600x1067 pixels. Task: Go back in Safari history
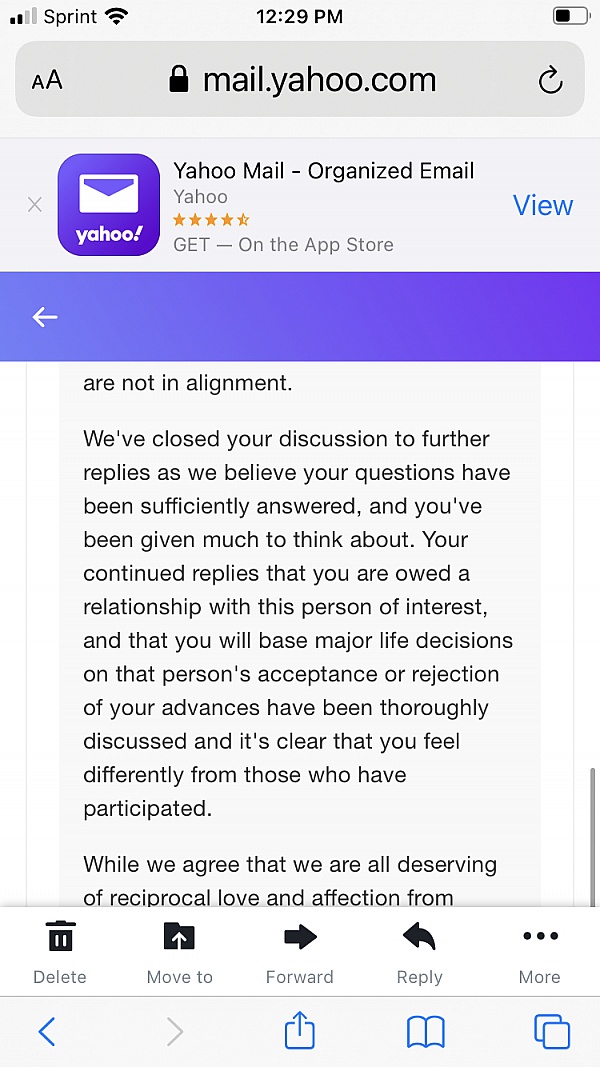pos(46,1032)
